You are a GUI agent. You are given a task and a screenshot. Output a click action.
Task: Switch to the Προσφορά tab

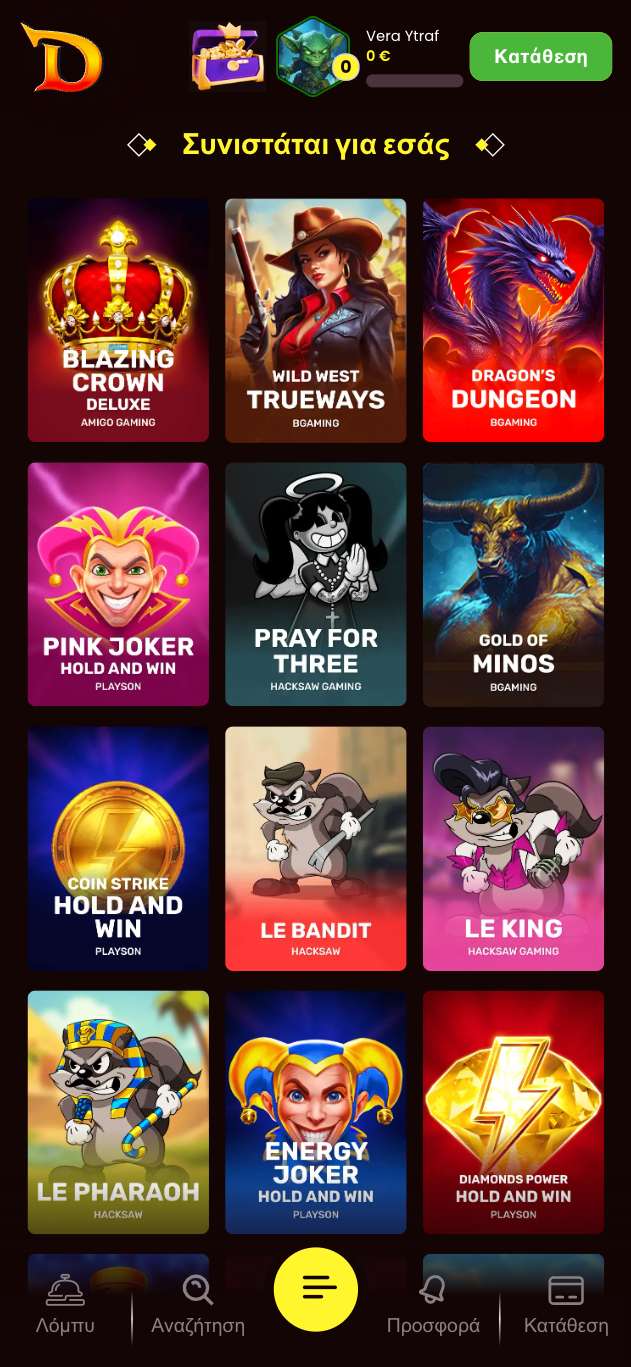point(433,1305)
